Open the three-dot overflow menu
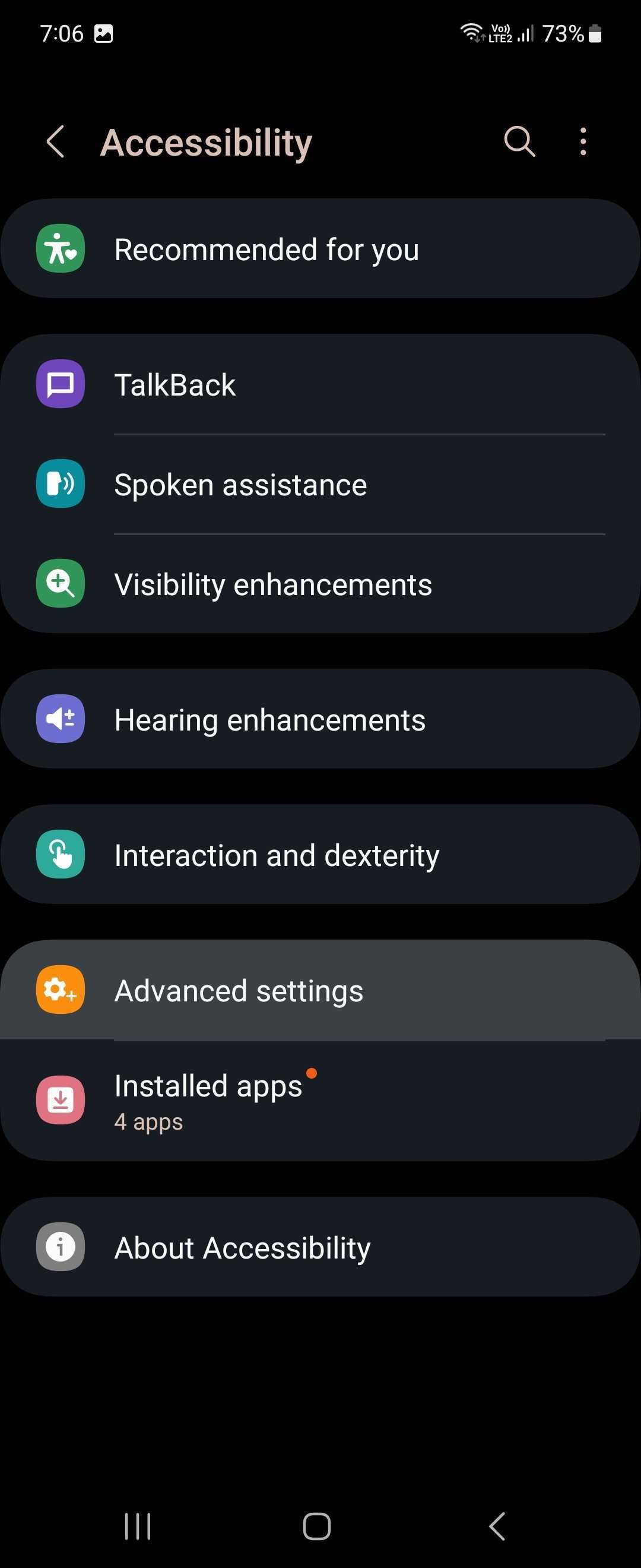641x1568 pixels. (583, 141)
